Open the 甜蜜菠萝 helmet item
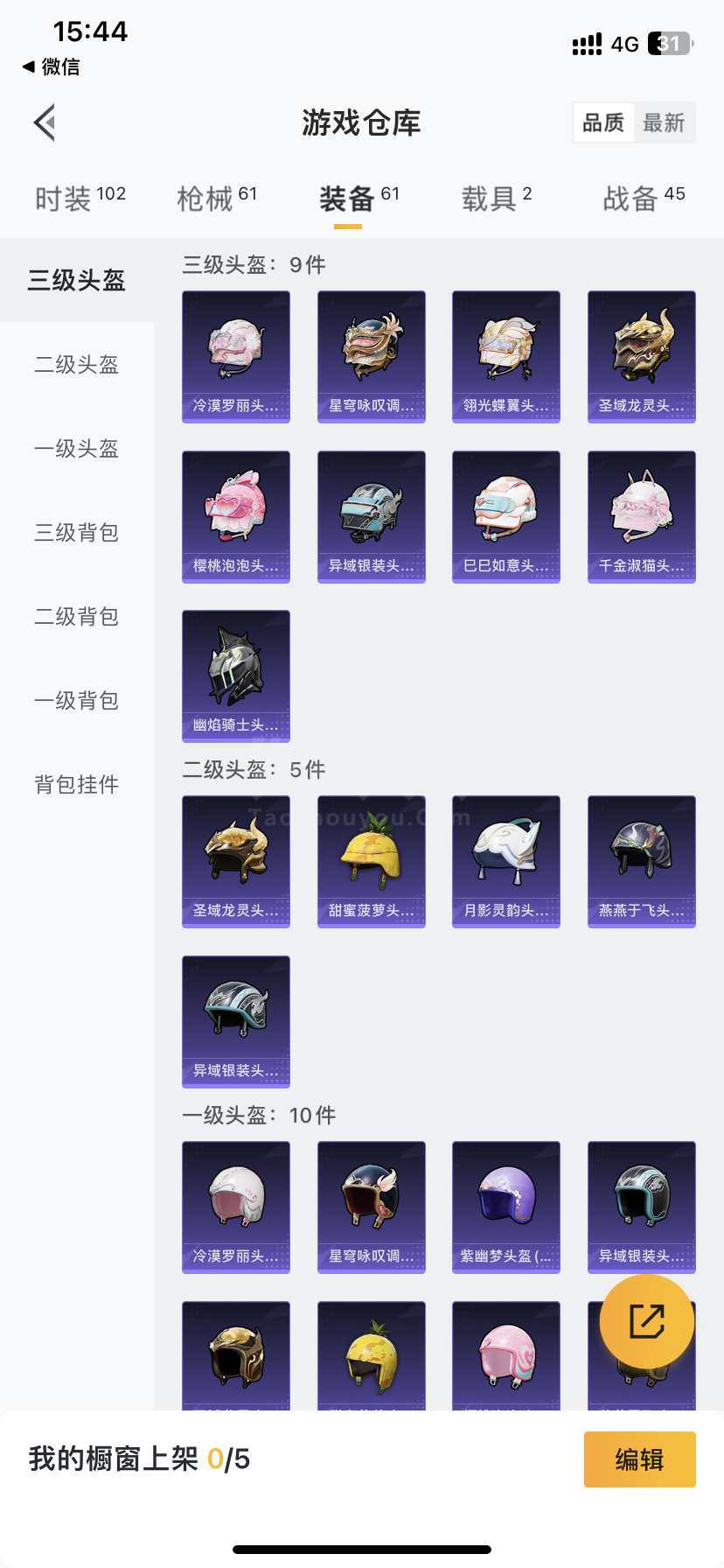The image size is (724, 1568). tap(371, 861)
